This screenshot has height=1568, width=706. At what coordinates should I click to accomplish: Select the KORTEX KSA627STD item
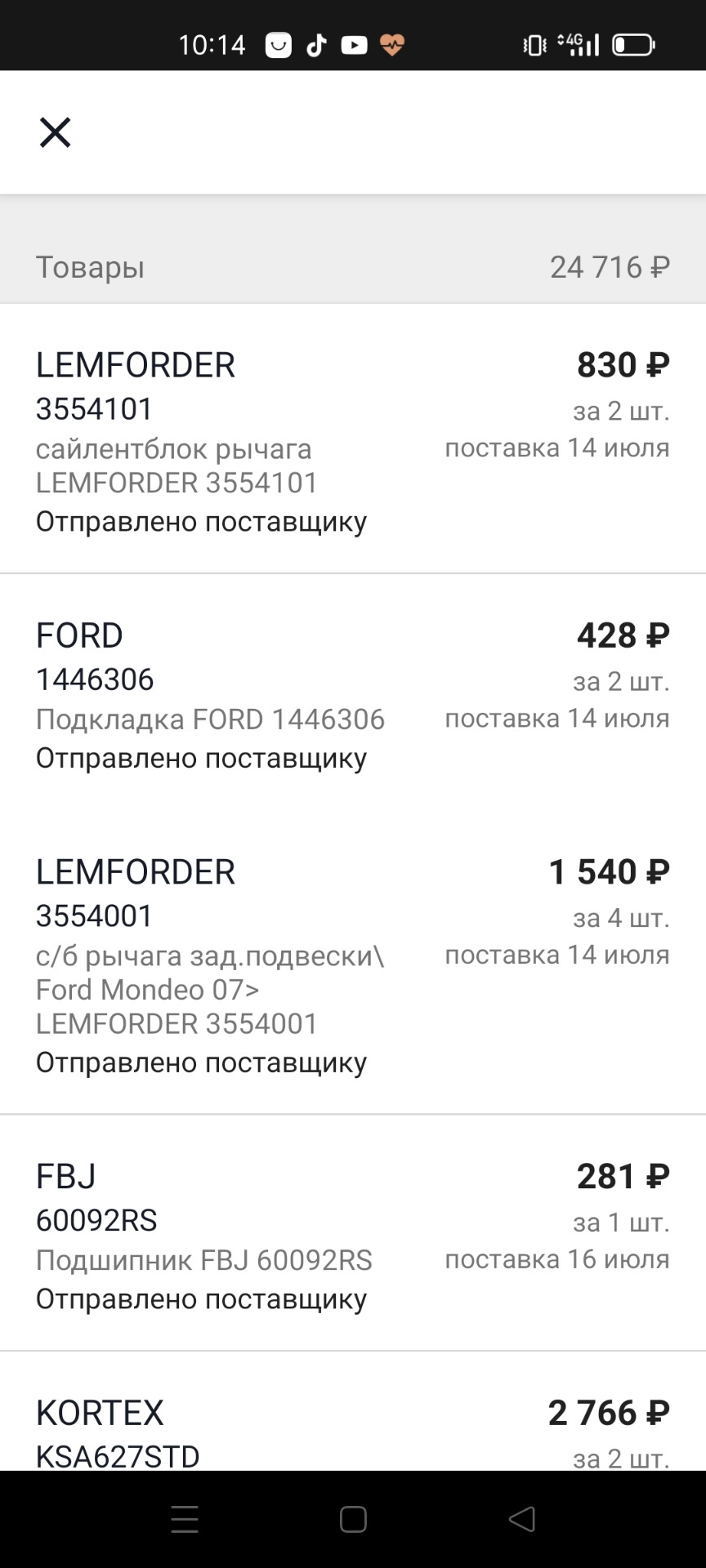click(x=353, y=1421)
